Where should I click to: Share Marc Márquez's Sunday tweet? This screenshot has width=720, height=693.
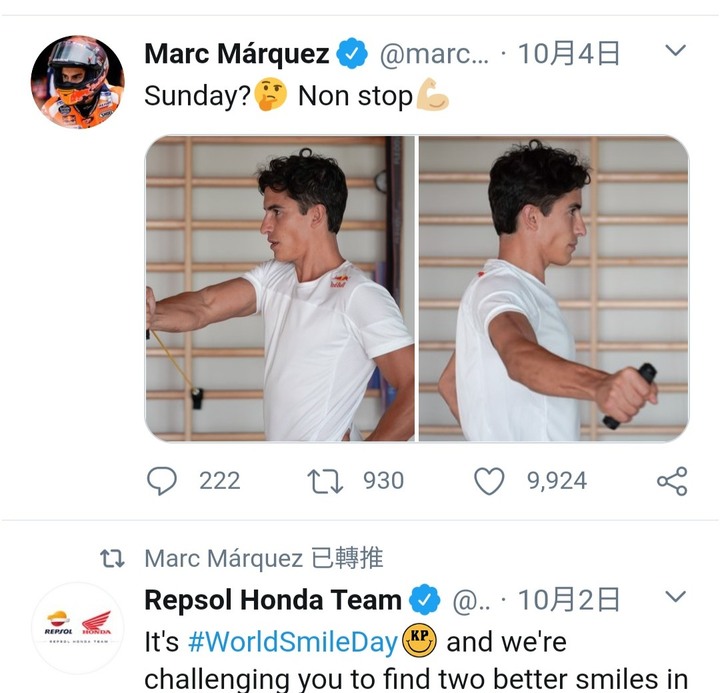click(672, 481)
